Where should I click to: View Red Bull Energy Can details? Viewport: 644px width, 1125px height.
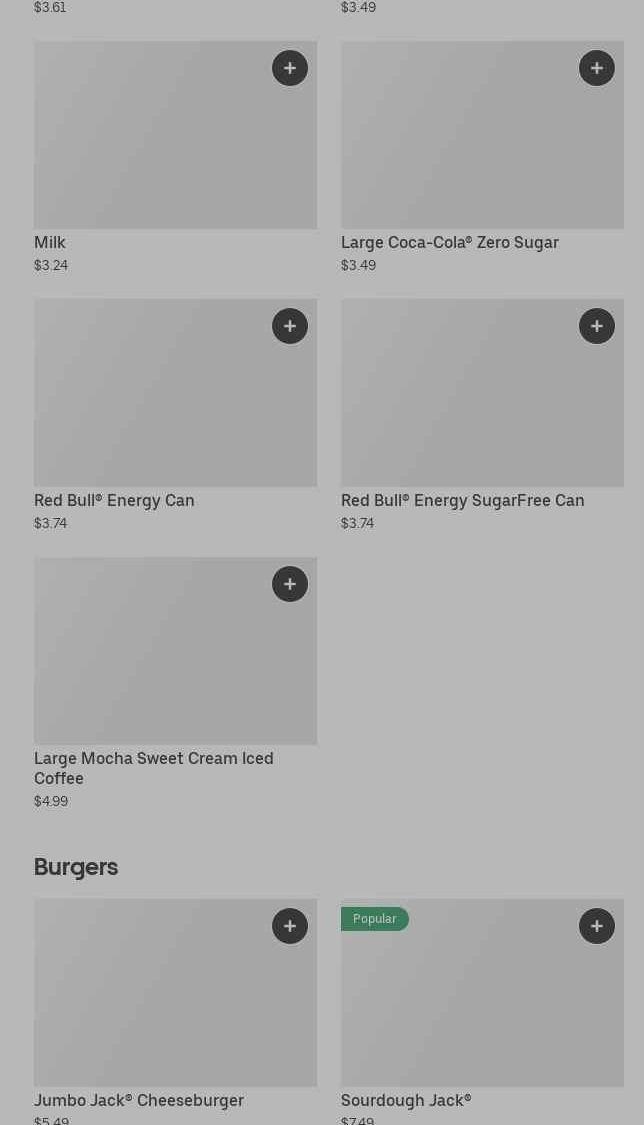pyautogui.click(x=175, y=416)
